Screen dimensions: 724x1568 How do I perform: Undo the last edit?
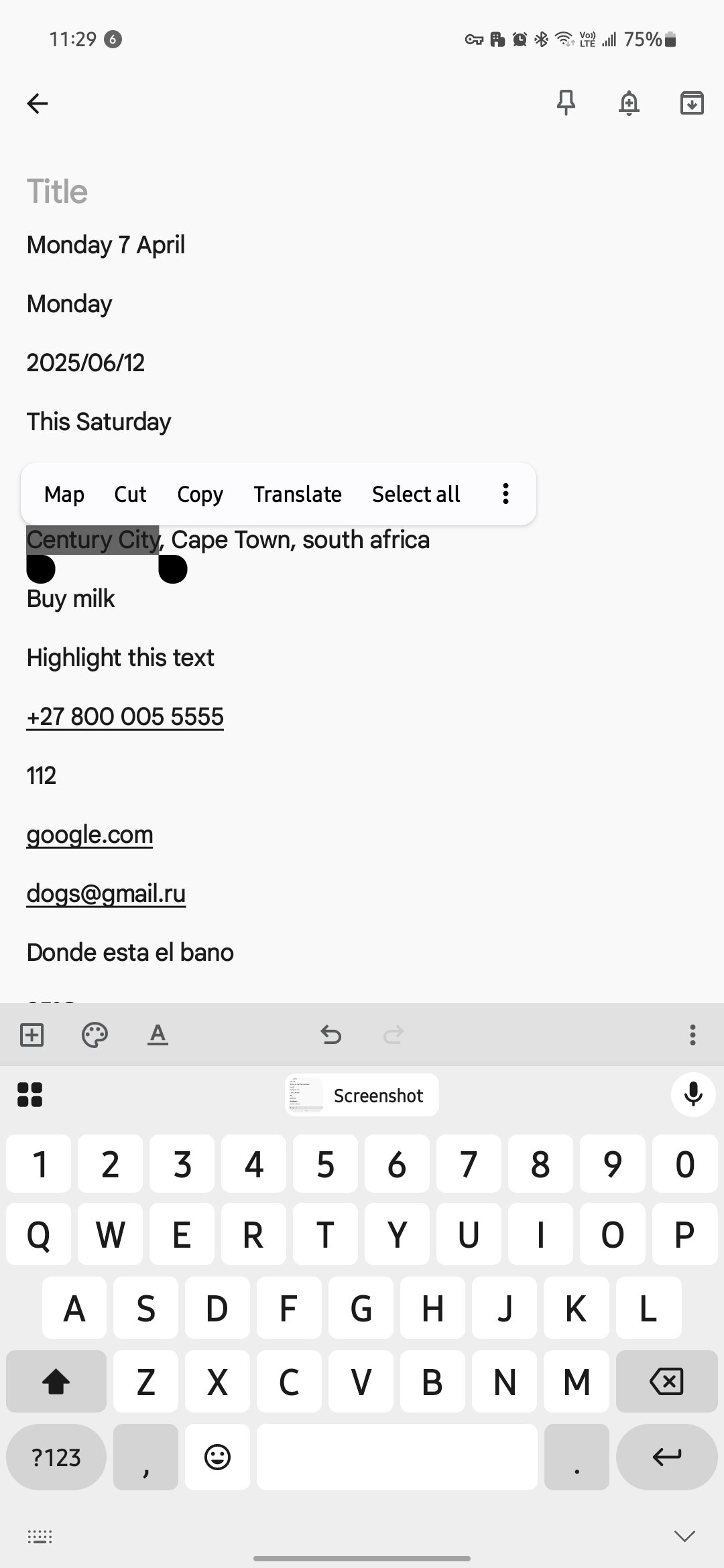point(330,1035)
